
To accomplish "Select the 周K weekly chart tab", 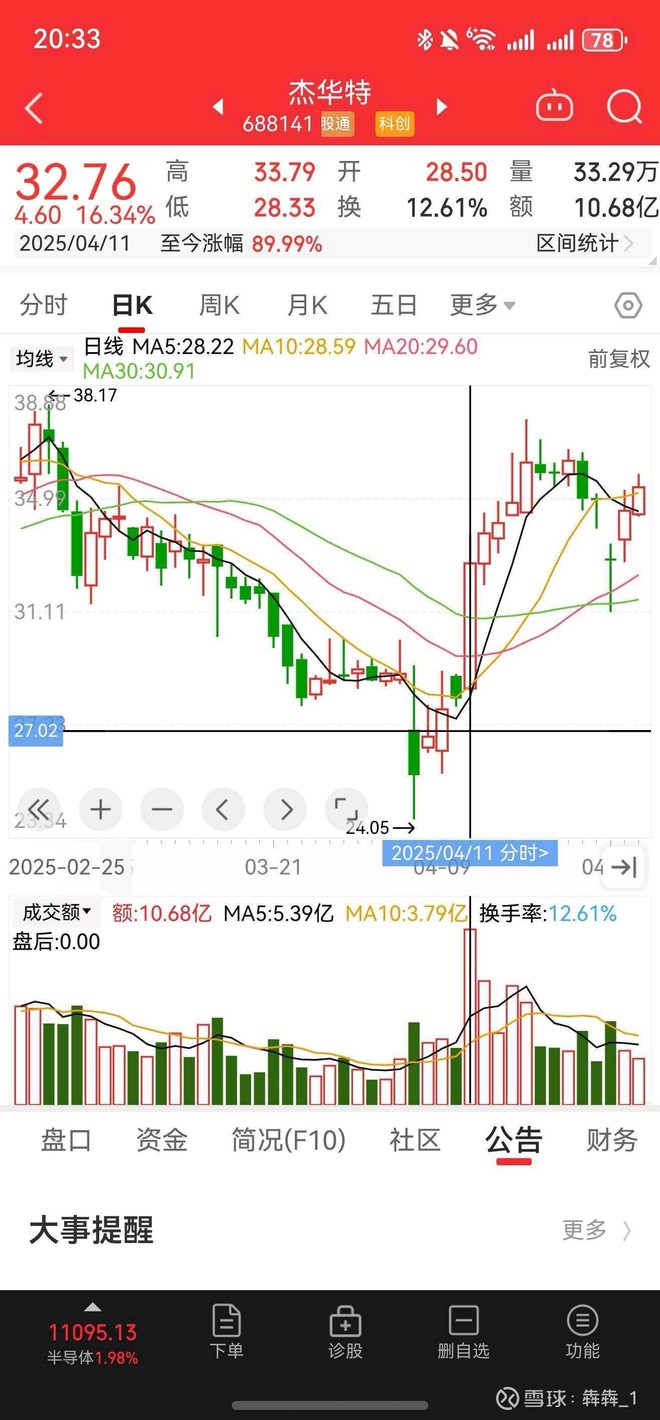I will [219, 305].
